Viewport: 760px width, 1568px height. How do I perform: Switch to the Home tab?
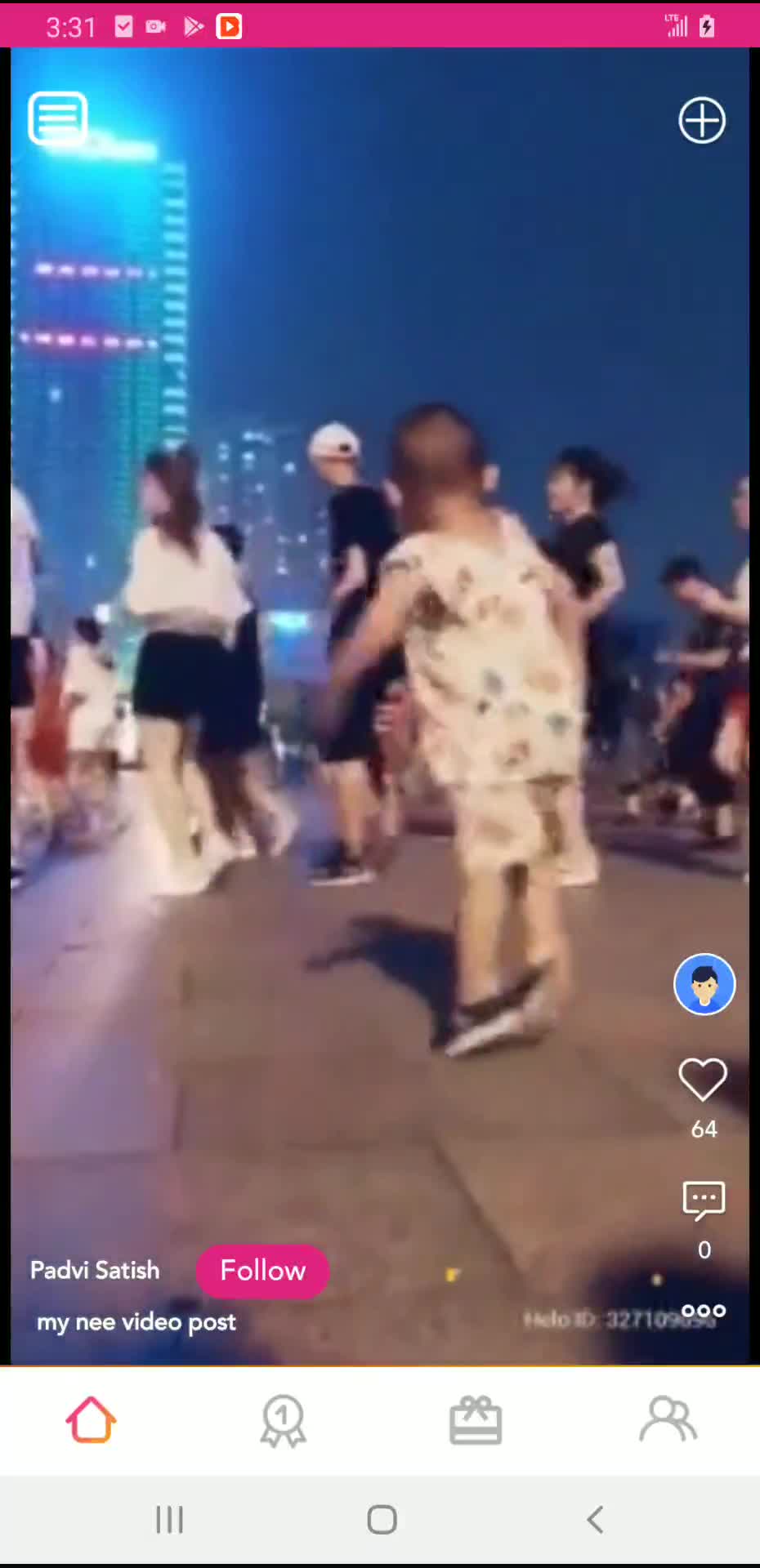pyautogui.click(x=91, y=1420)
